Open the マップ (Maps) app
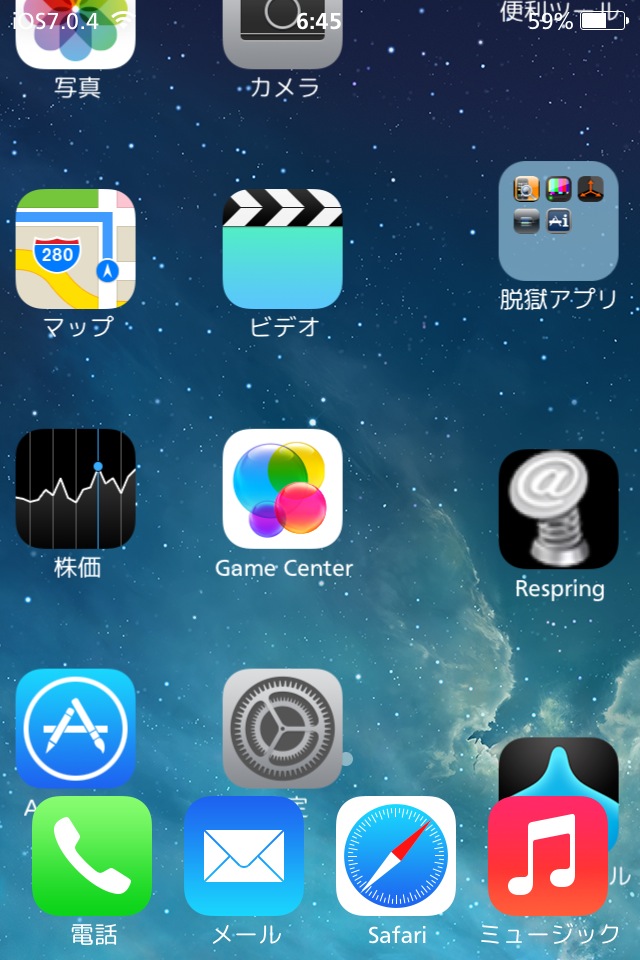The width and height of the screenshot is (640, 960). pos(75,248)
